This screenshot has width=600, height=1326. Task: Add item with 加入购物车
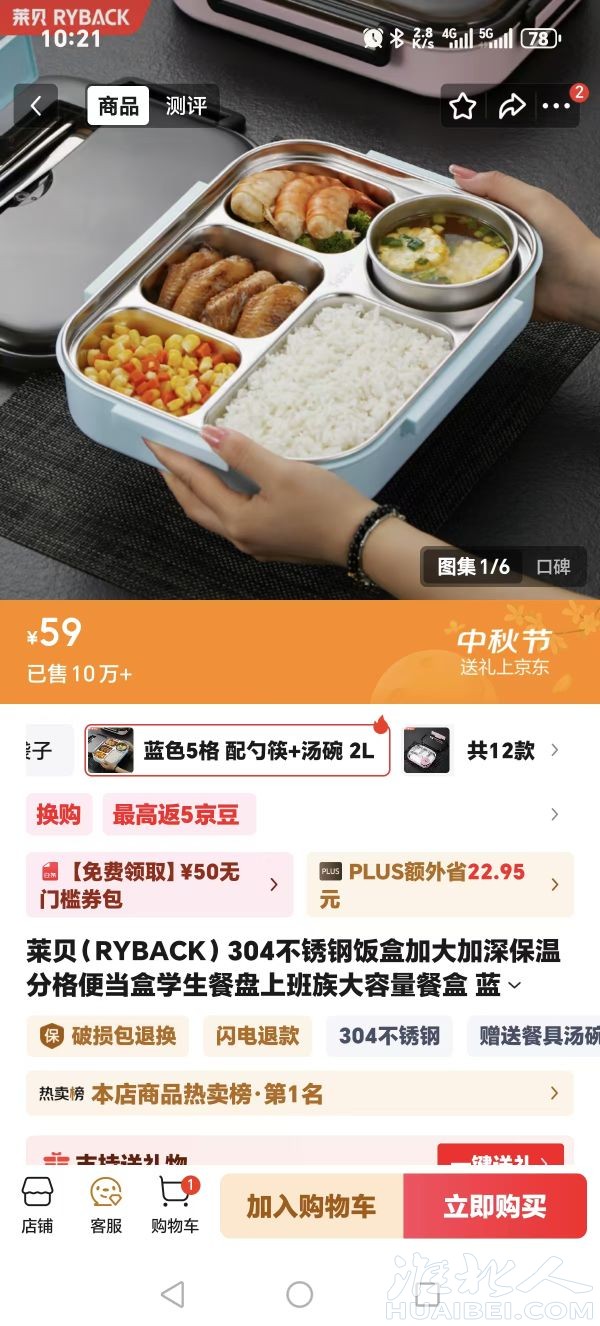coord(311,1206)
